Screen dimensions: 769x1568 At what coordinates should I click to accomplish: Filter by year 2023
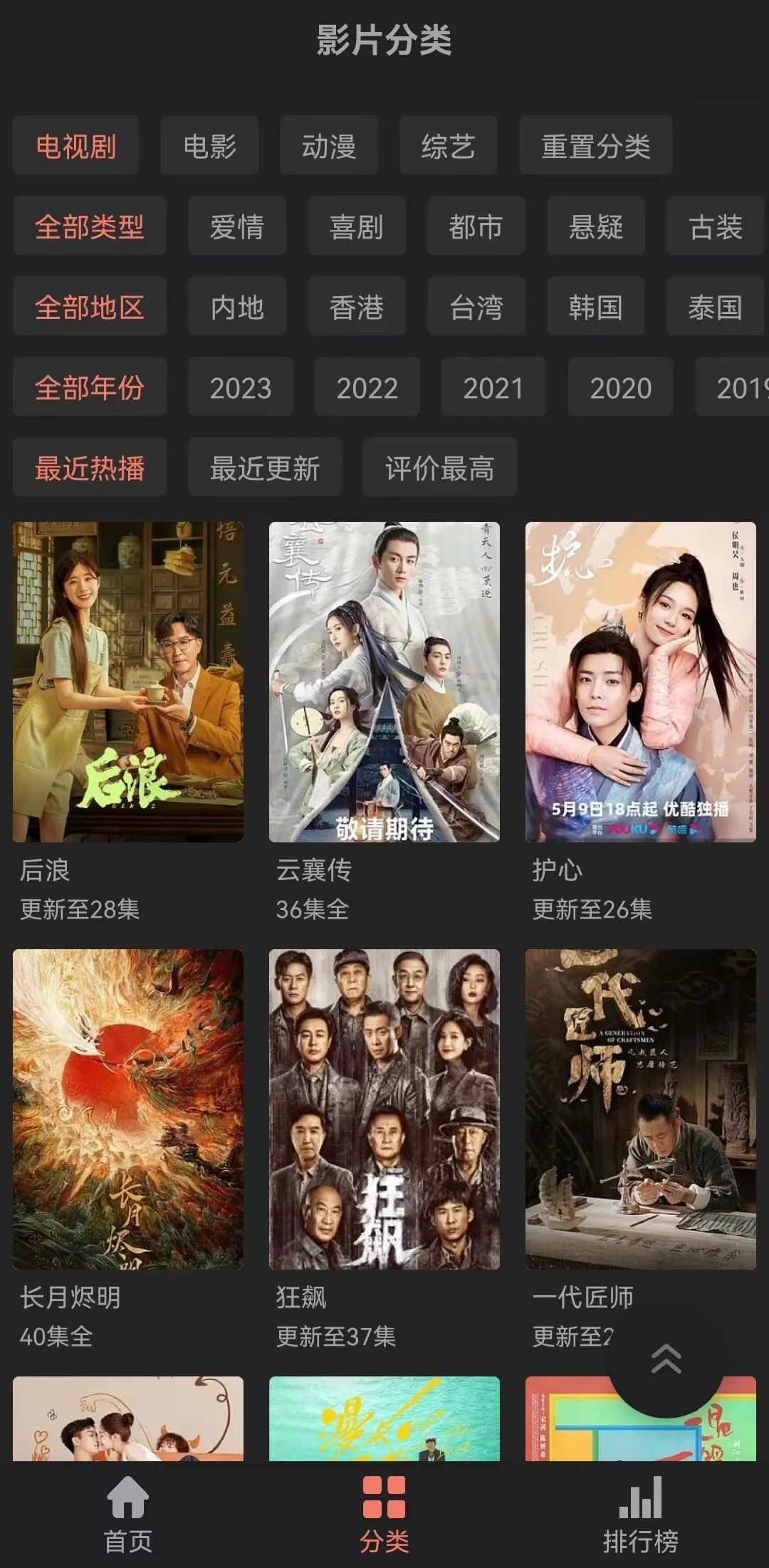241,387
